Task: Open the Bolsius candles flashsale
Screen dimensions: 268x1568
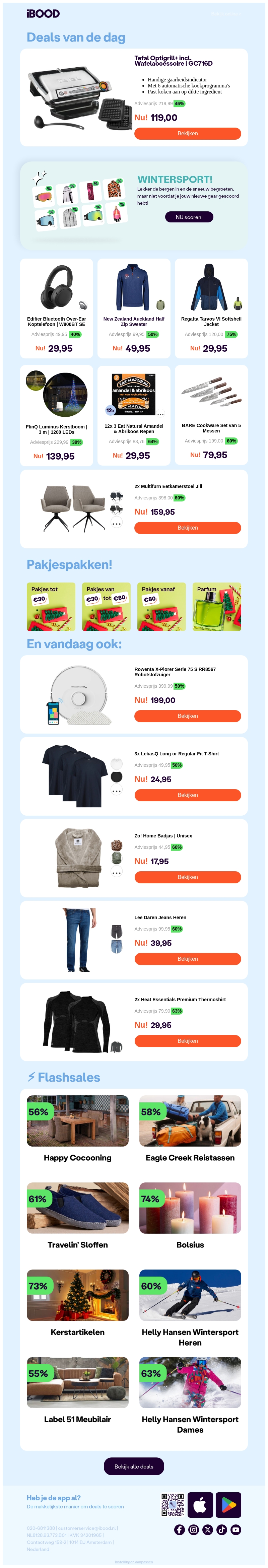Action: point(190,1216)
